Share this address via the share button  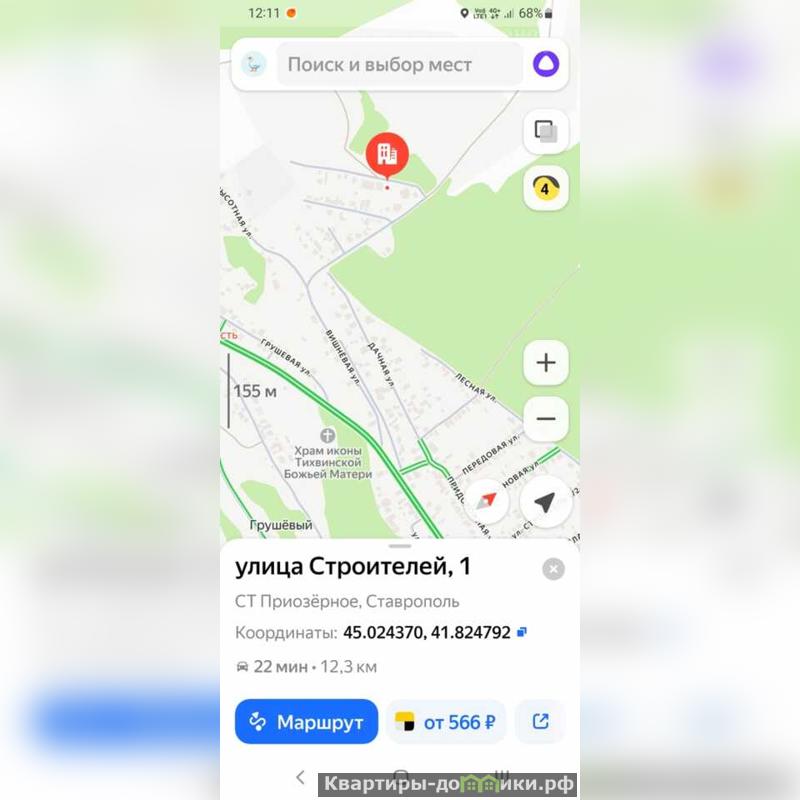pos(540,722)
